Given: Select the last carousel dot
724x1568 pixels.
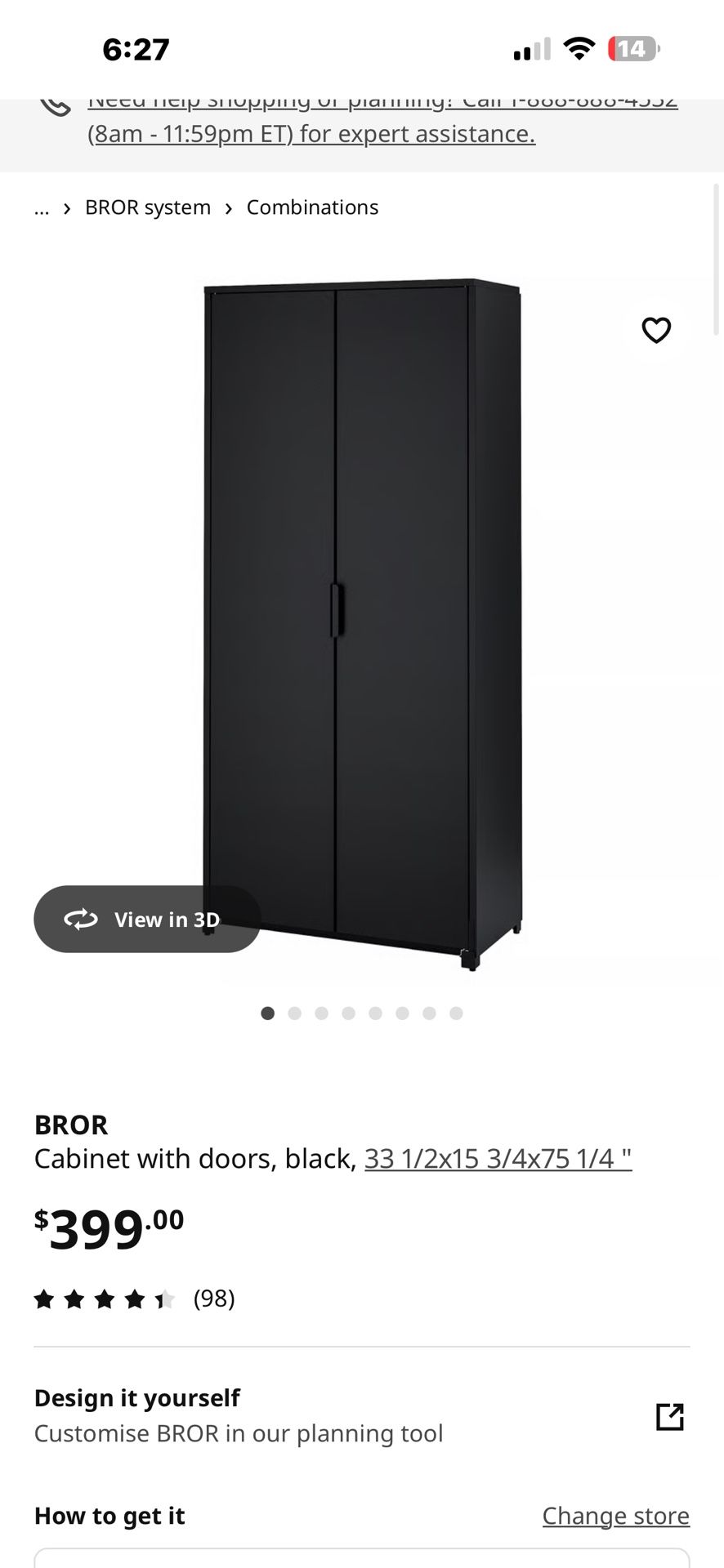Looking at the screenshot, I should coord(458,1013).
